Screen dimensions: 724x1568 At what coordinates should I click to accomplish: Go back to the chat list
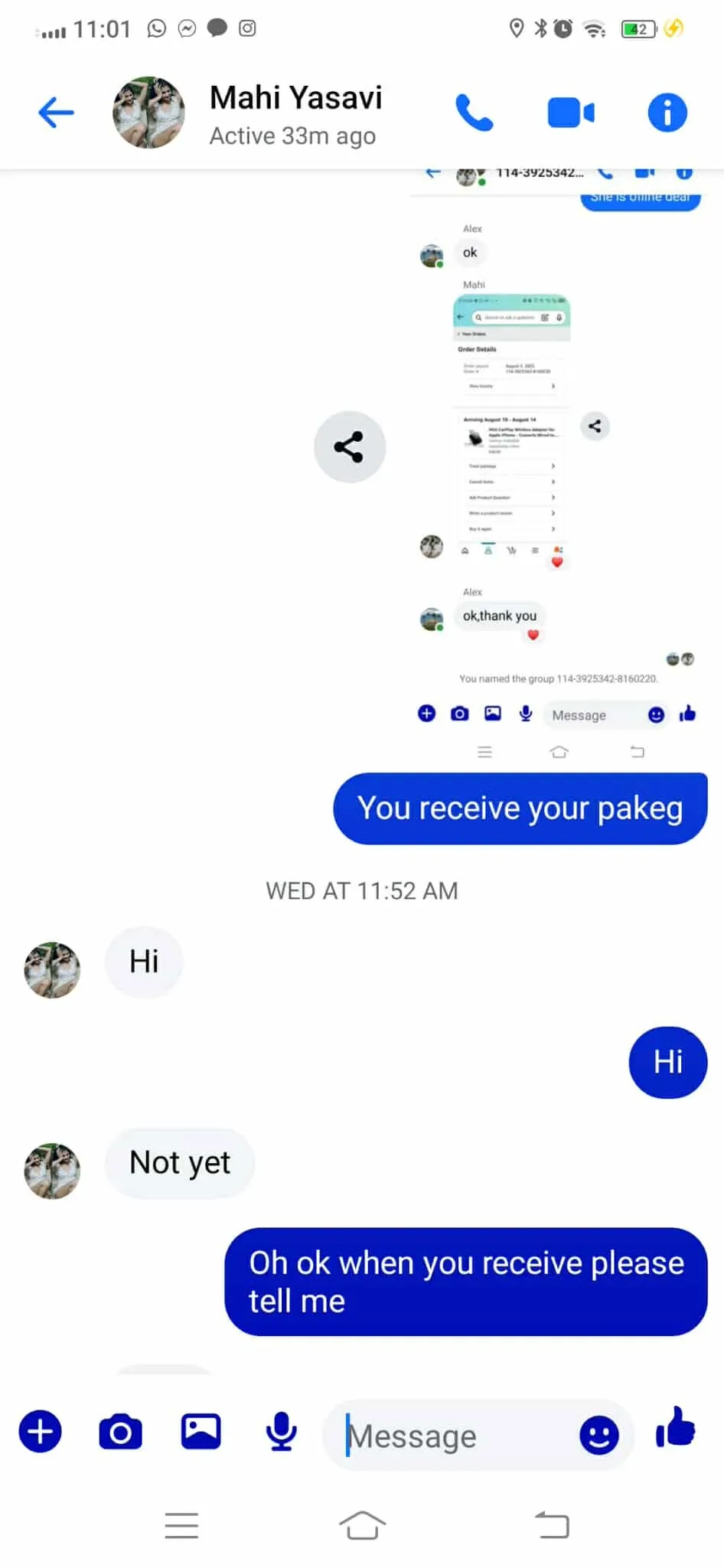point(56,113)
